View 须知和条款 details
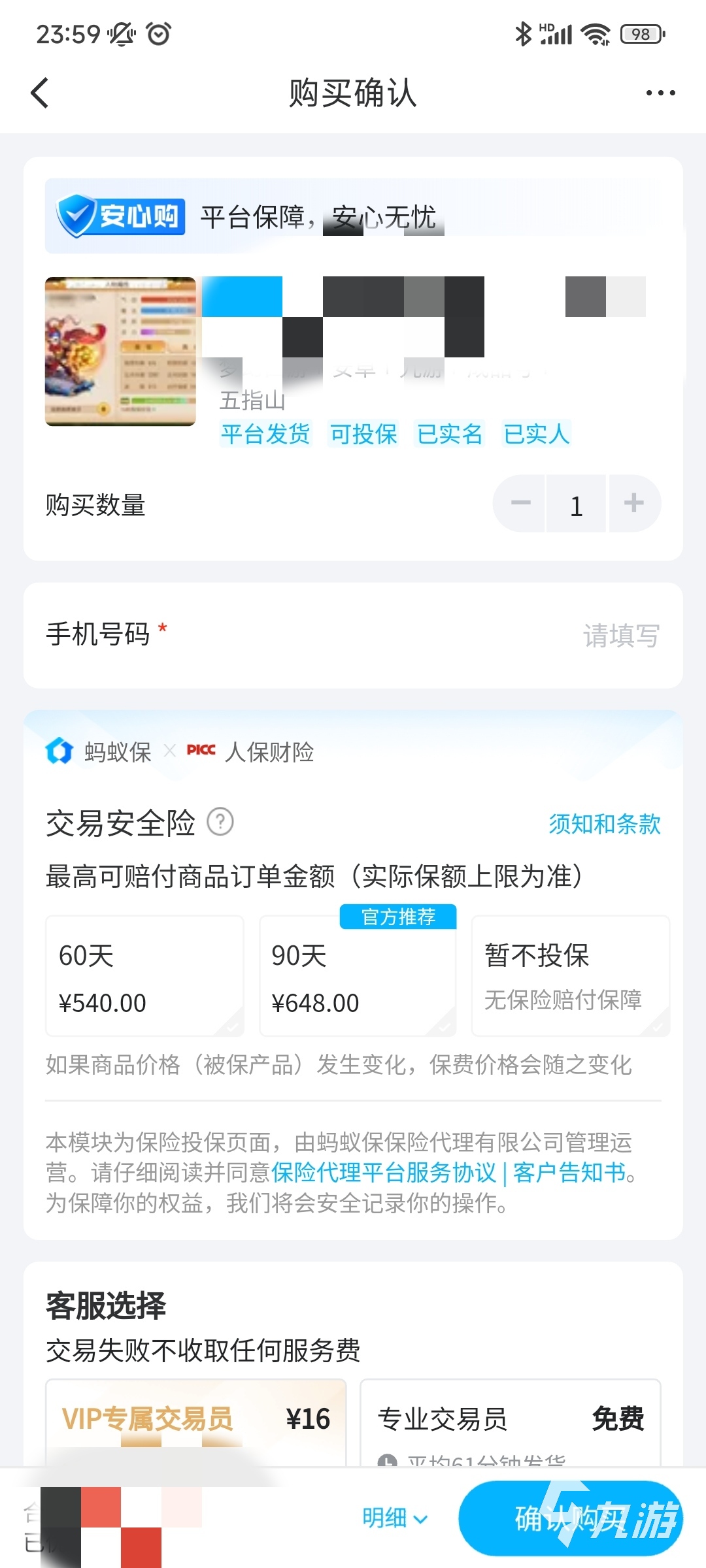The height and width of the screenshot is (1568, 706). pyautogui.click(x=604, y=824)
